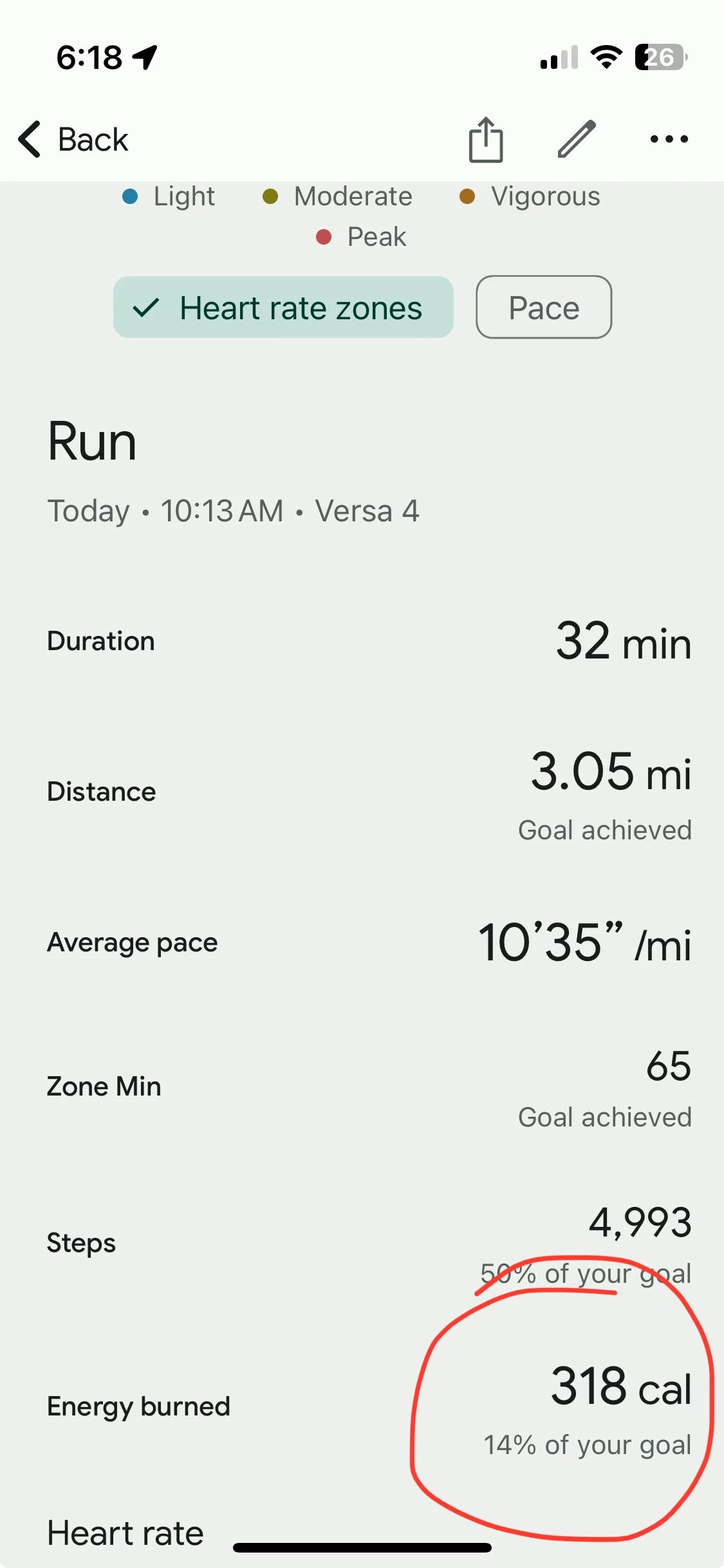Open the three-dot overflow menu

point(669,139)
